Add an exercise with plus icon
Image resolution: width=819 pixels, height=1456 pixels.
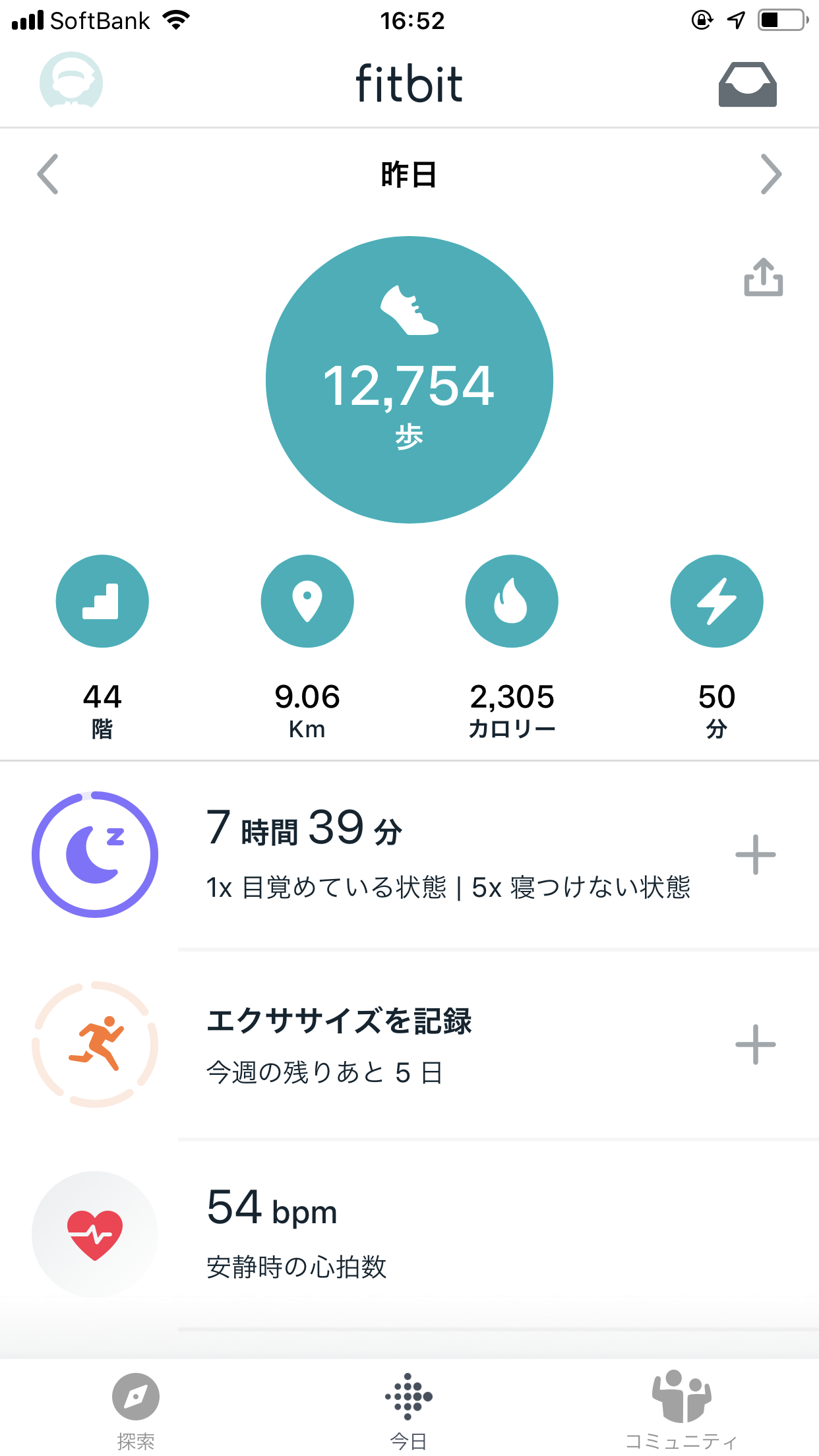pyautogui.click(x=755, y=1045)
